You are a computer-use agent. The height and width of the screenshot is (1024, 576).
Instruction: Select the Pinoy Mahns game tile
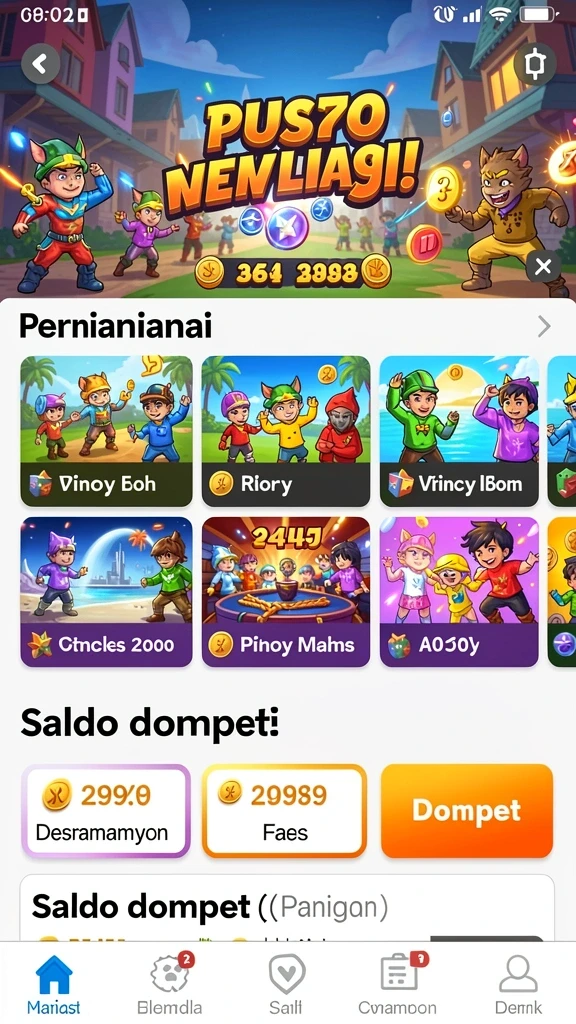pos(286,592)
